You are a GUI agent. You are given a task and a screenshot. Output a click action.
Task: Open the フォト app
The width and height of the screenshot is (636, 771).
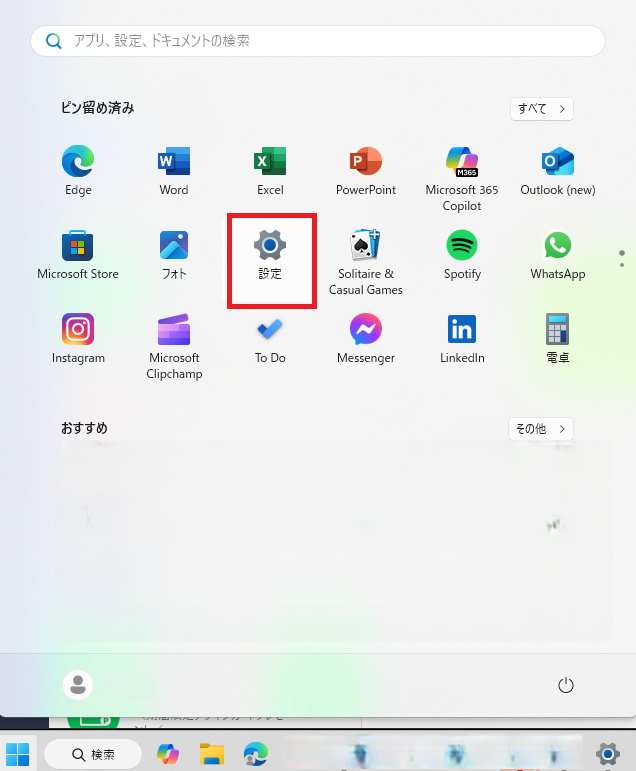click(x=174, y=254)
